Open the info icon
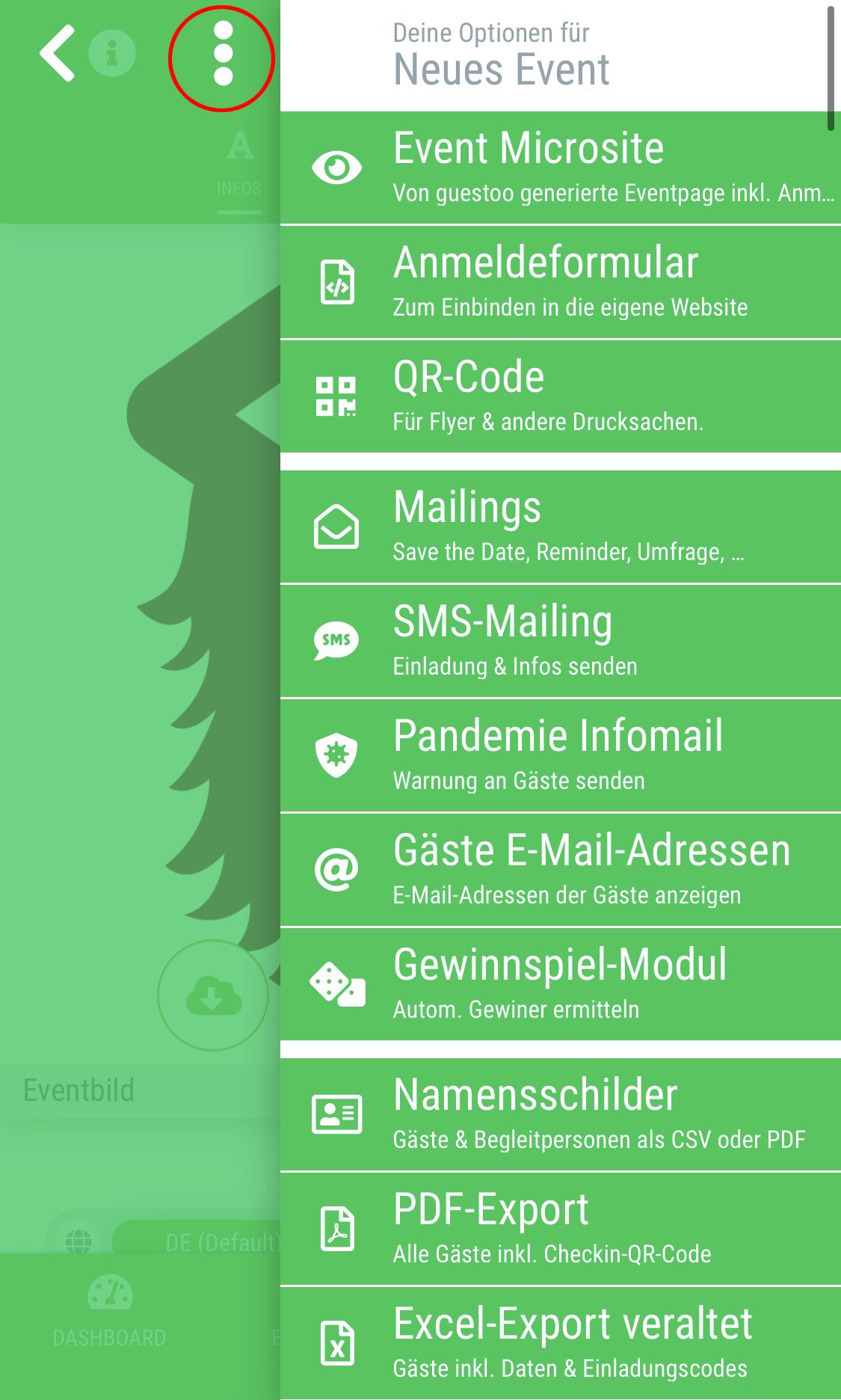Viewport: 841px width, 1400px height. [x=112, y=53]
